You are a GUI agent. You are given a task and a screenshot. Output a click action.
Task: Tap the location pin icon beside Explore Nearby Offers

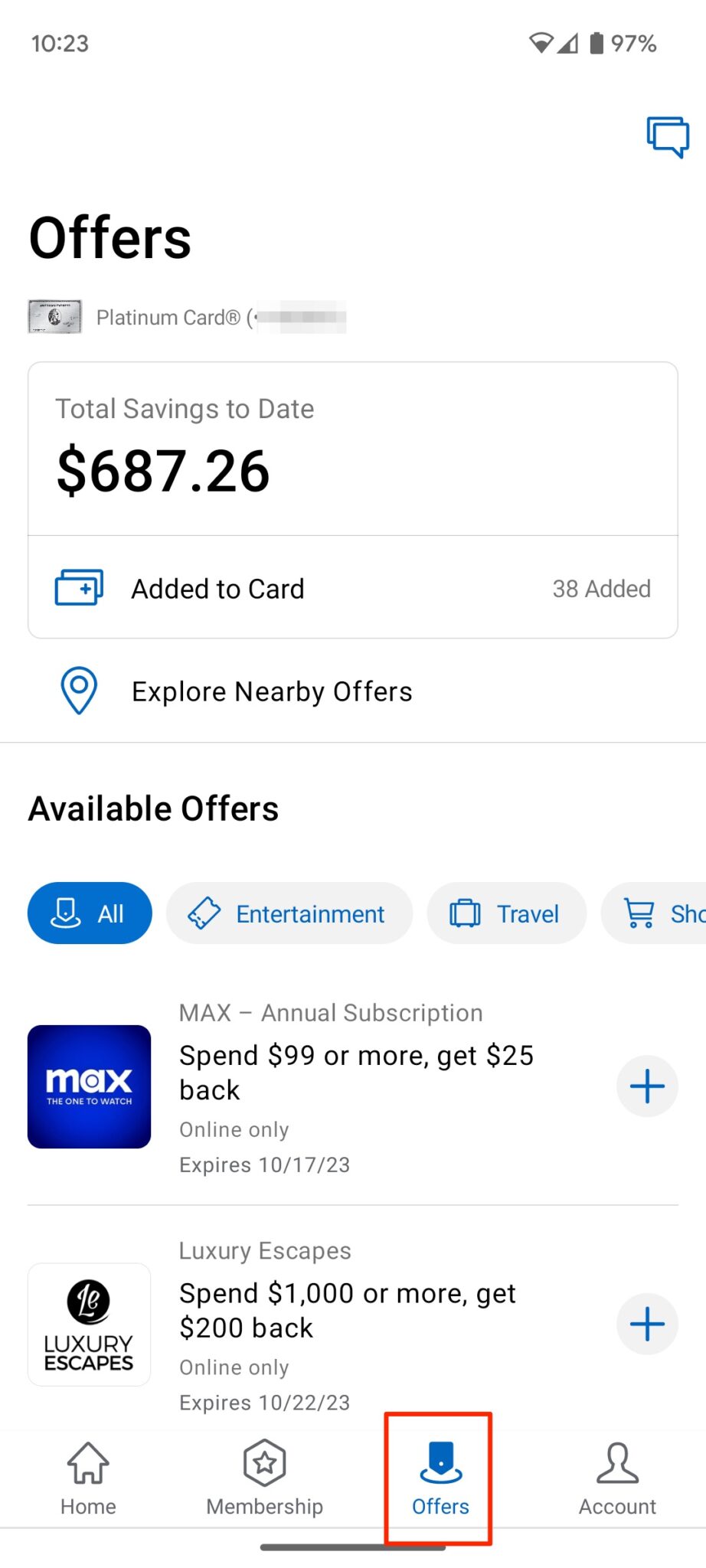(77, 690)
